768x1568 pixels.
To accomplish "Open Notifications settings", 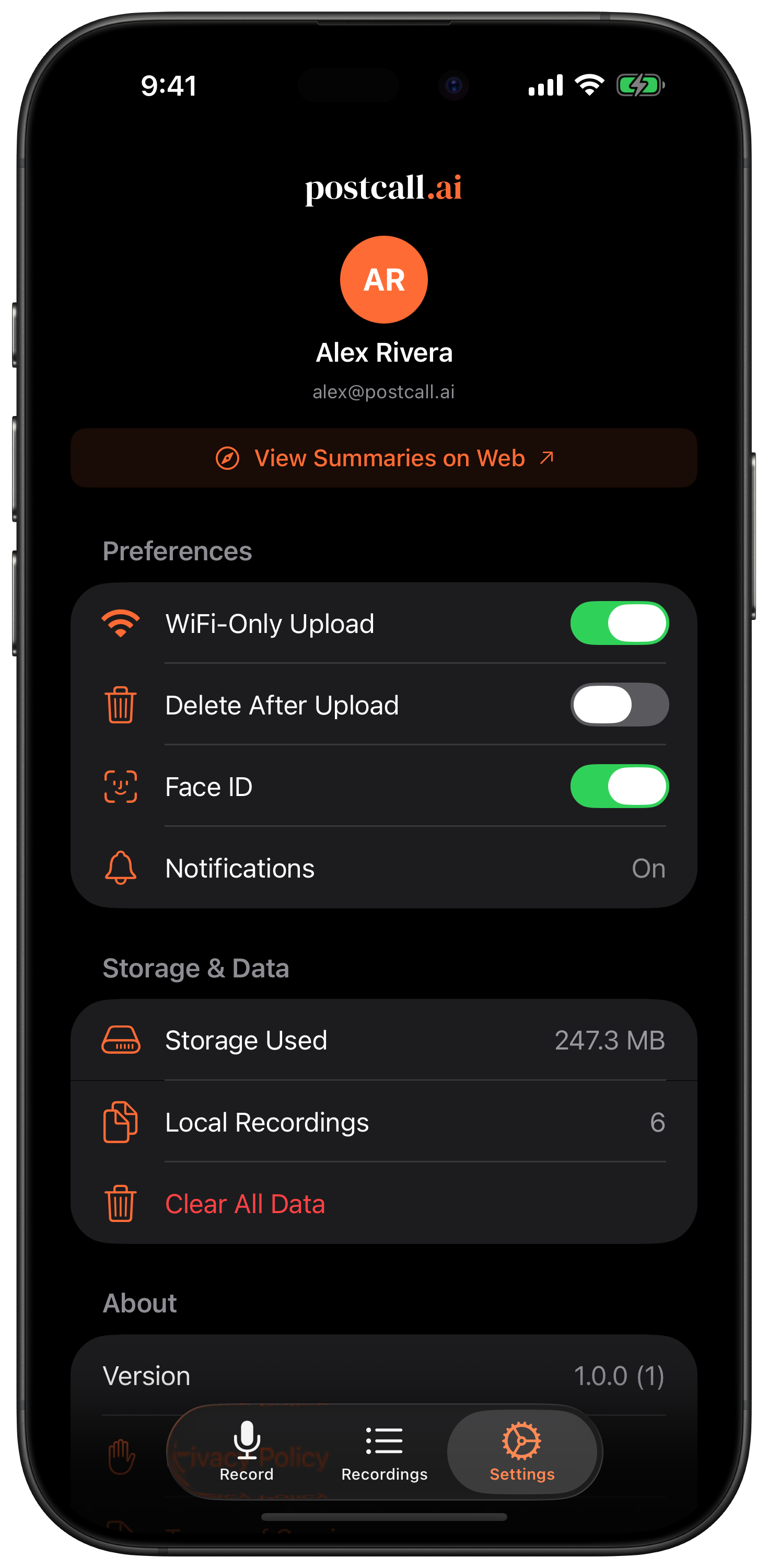I will point(384,868).
